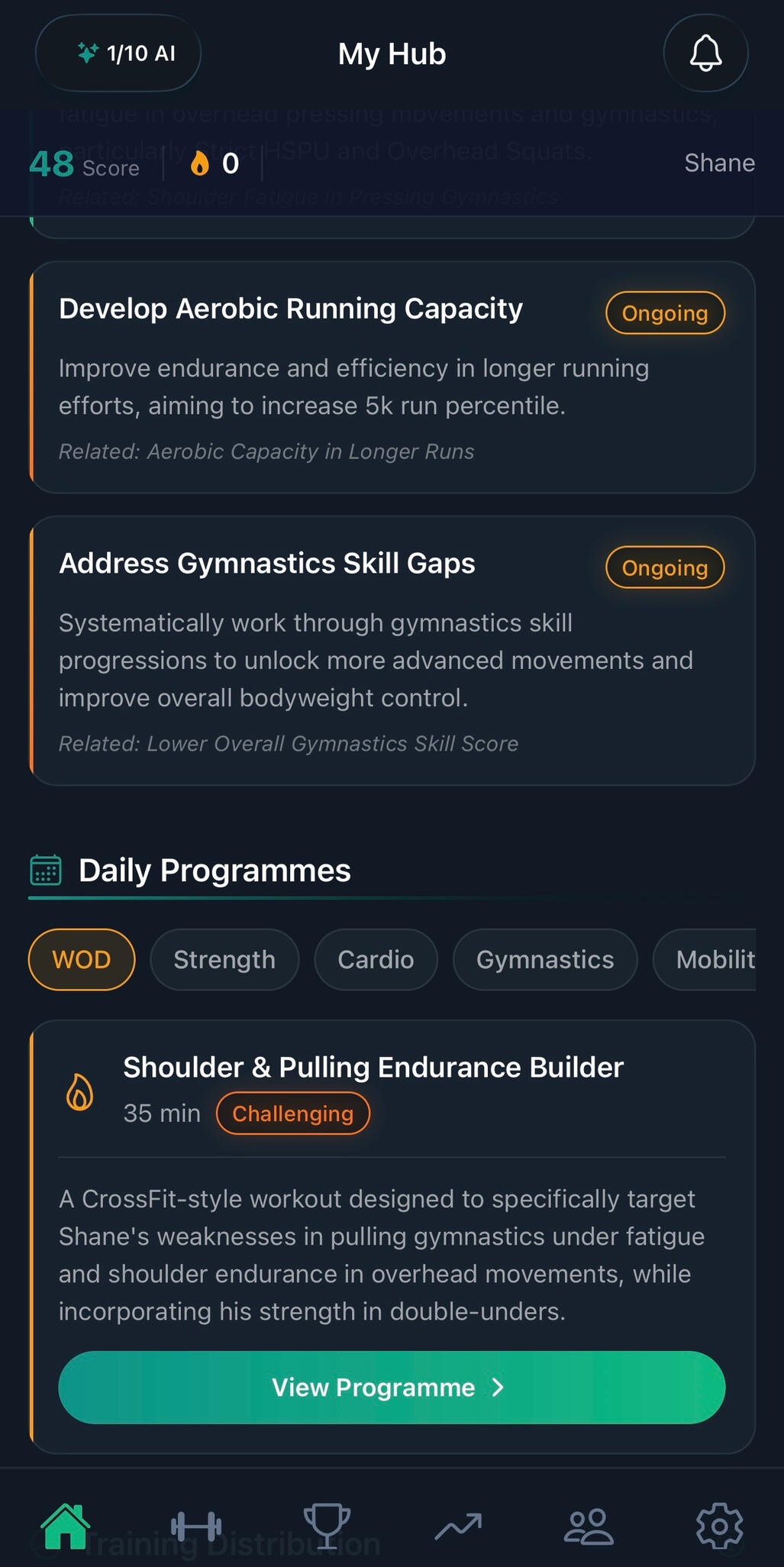The width and height of the screenshot is (784, 1567).
Task: Select the WOD programme chip
Action: (x=82, y=959)
